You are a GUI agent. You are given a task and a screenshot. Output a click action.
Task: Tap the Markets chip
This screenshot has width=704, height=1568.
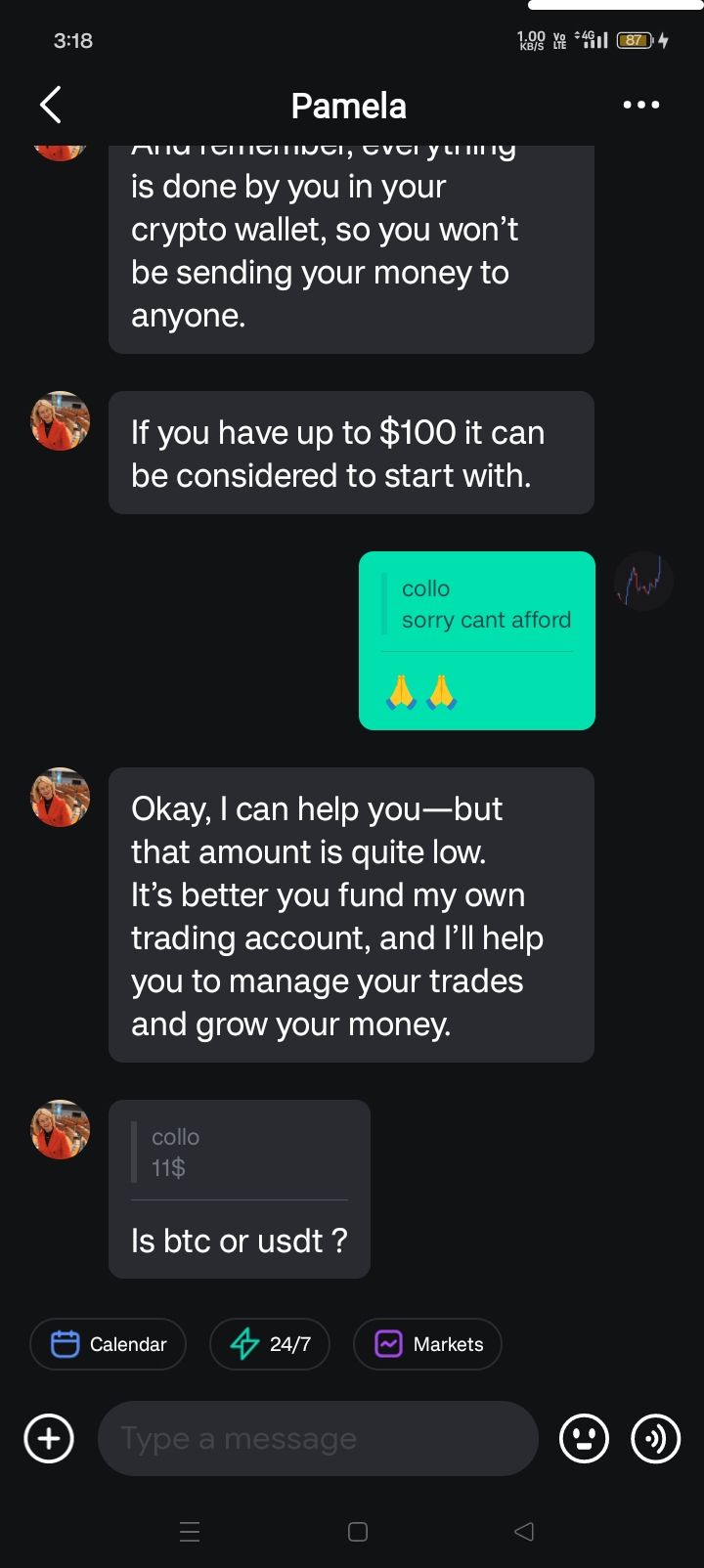[427, 1344]
